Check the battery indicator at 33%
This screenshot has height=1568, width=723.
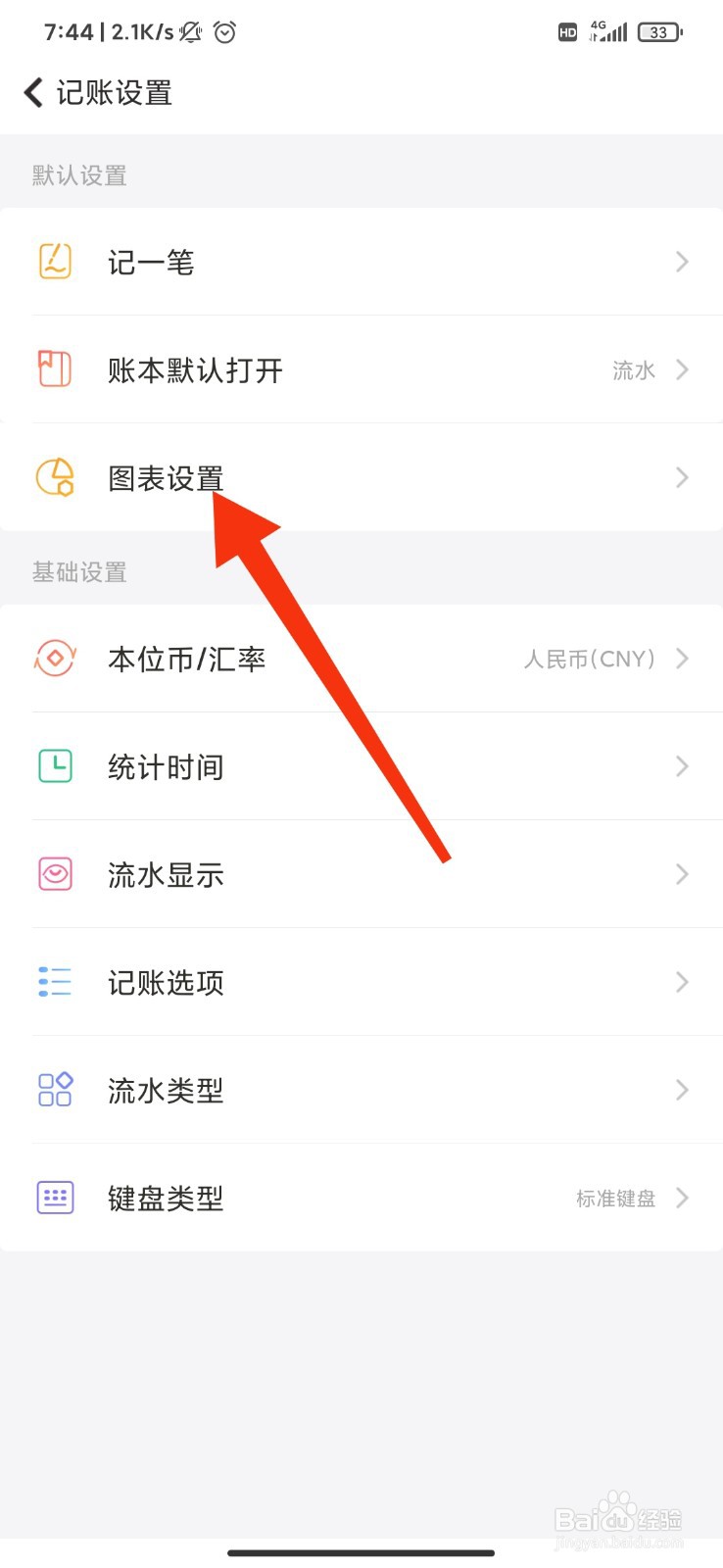[x=658, y=31]
